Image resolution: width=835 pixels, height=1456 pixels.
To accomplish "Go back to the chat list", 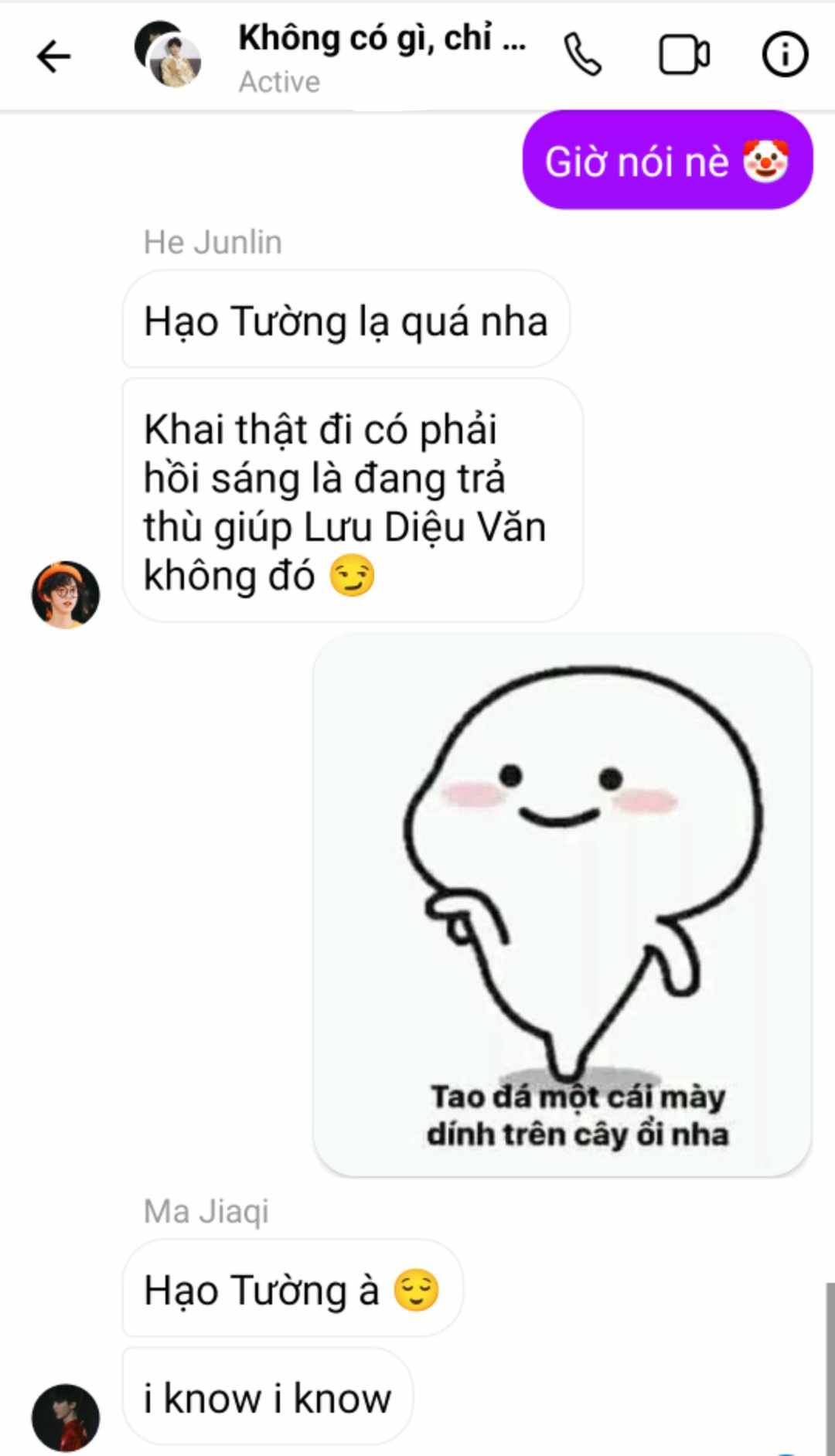I will click(x=53, y=56).
